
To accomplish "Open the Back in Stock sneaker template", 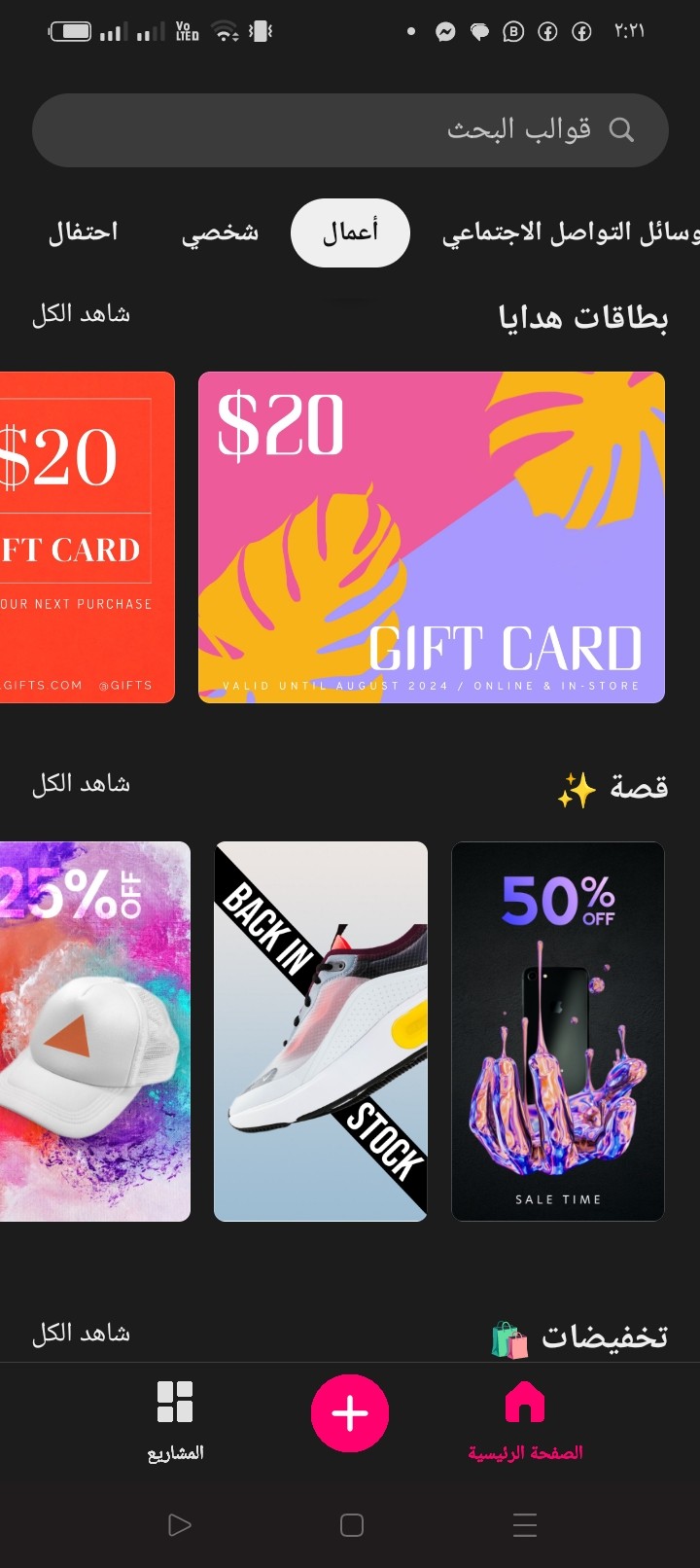I will coord(321,1031).
